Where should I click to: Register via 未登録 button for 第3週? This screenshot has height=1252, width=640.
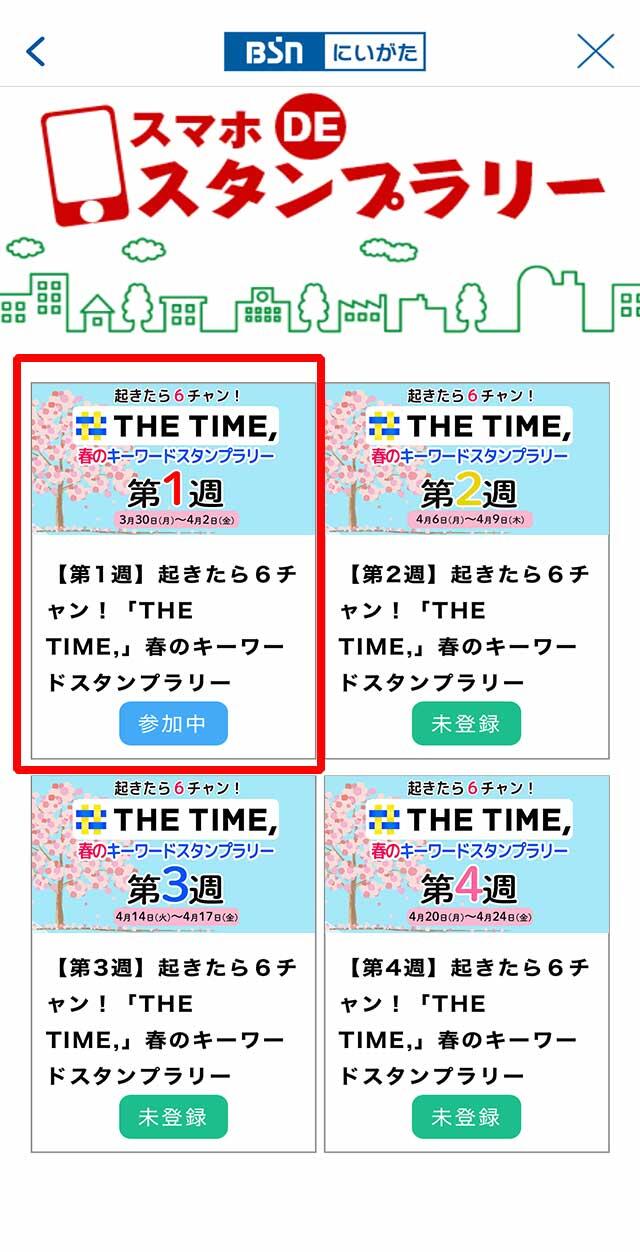(x=173, y=1117)
